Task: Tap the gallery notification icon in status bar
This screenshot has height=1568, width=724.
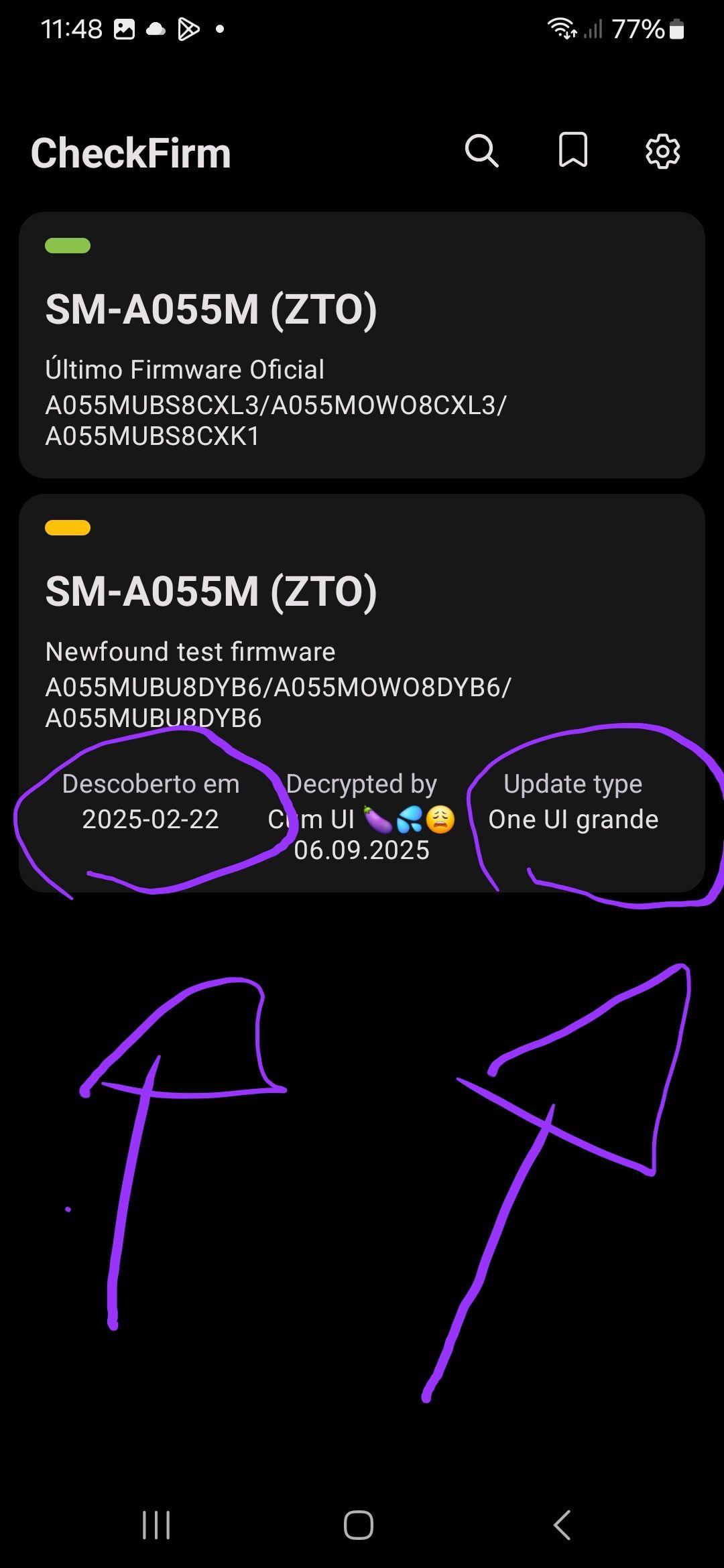Action: point(125,28)
